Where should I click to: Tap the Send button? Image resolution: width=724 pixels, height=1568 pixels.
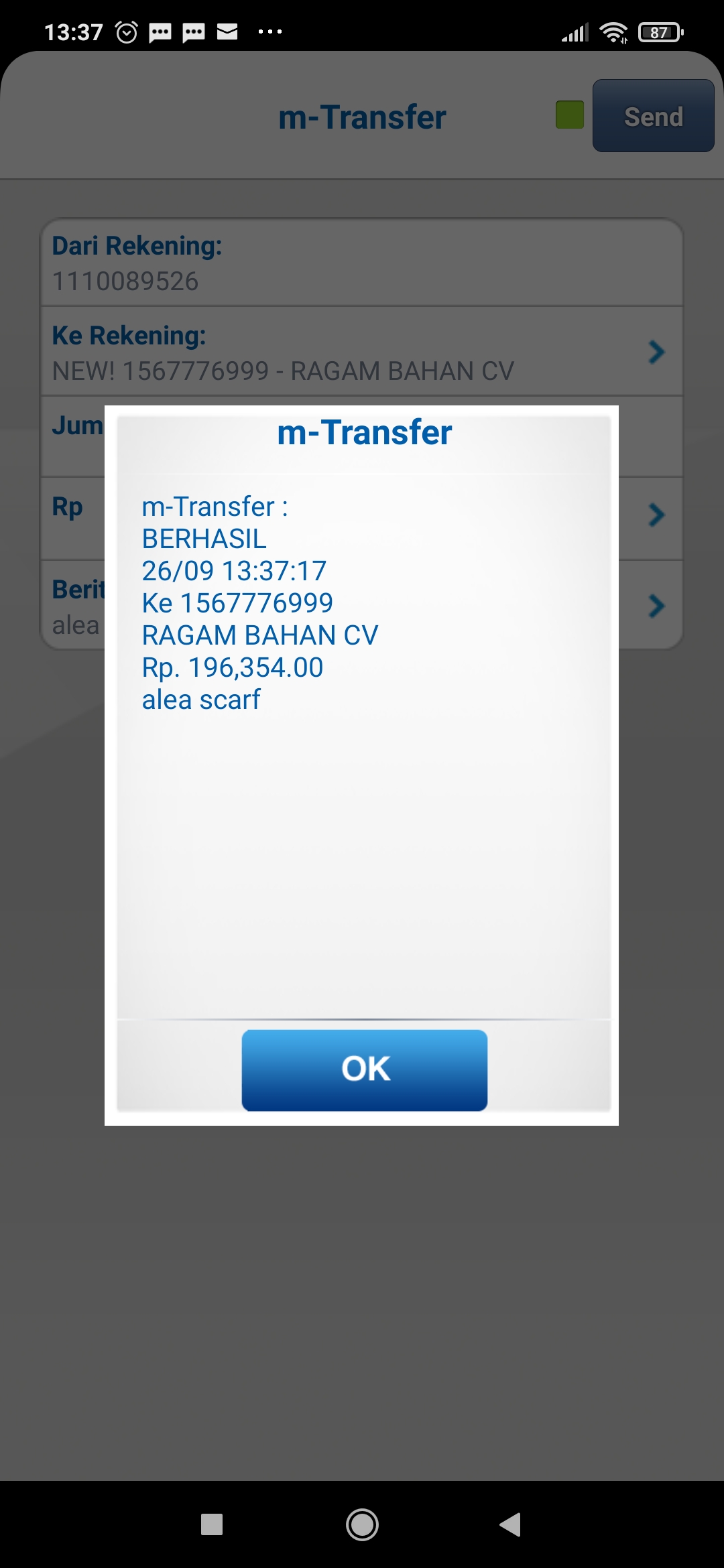click(x=653, y=116)
